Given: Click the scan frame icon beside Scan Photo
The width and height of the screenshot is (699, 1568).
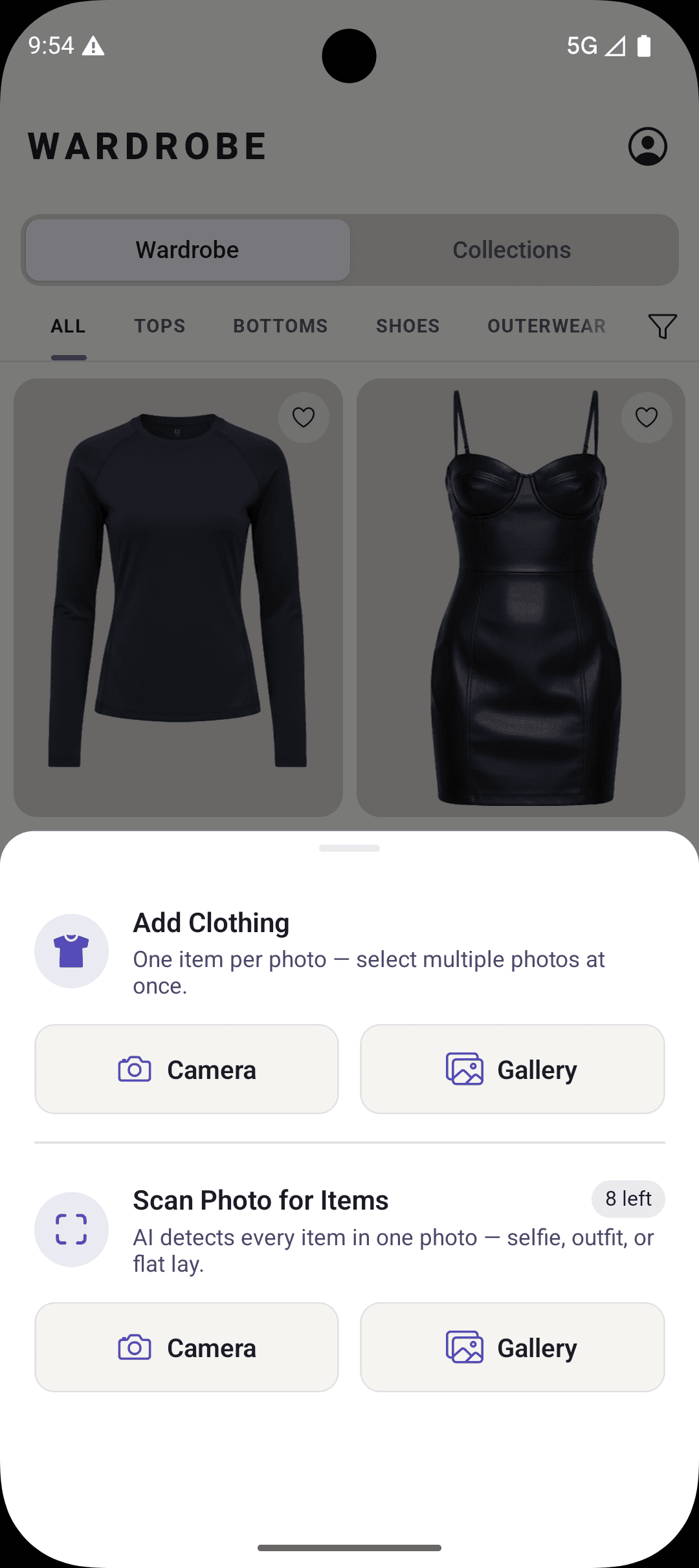Looking at the screenshot, I should [71, 1230].
